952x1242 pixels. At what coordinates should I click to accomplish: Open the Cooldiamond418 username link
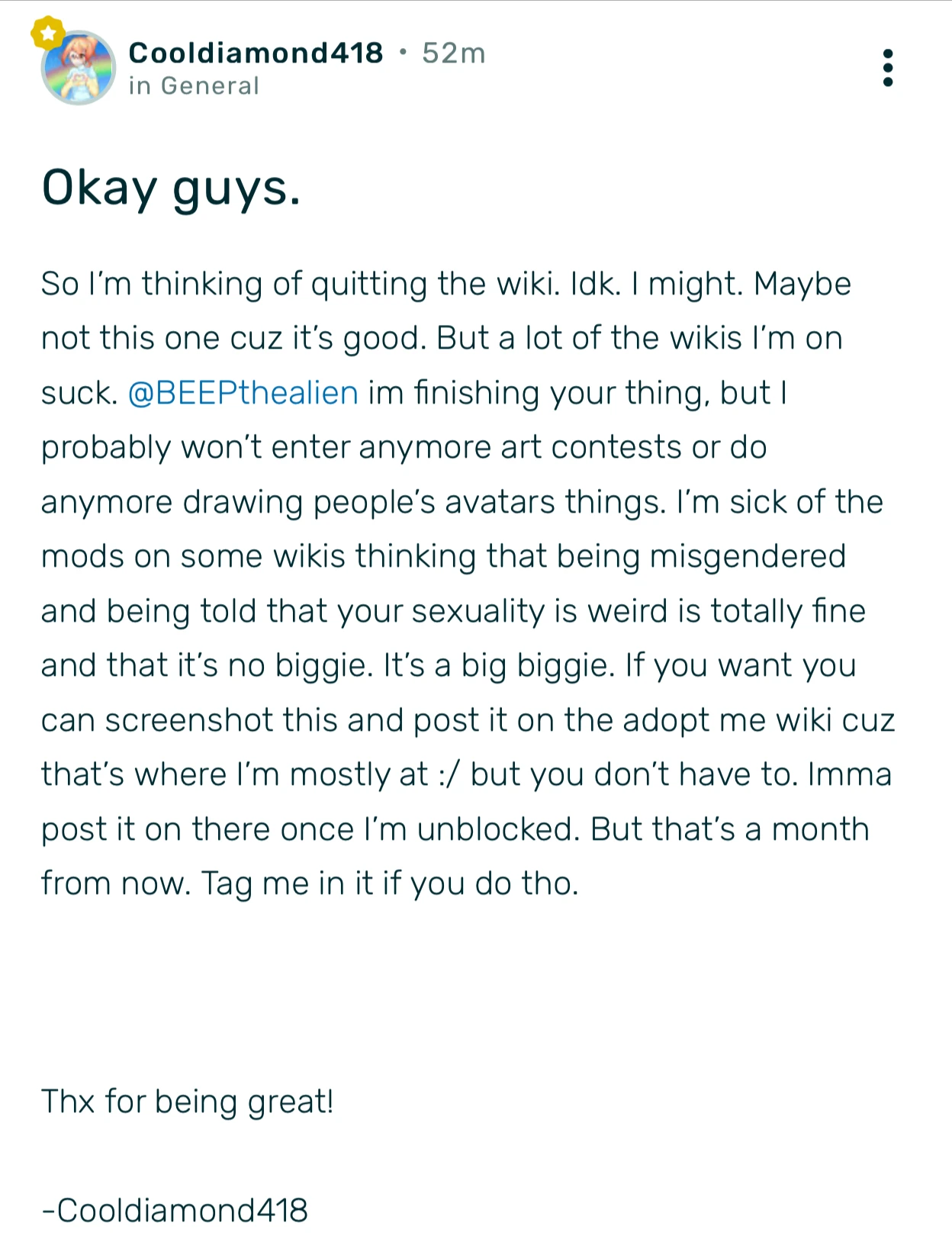256,53
